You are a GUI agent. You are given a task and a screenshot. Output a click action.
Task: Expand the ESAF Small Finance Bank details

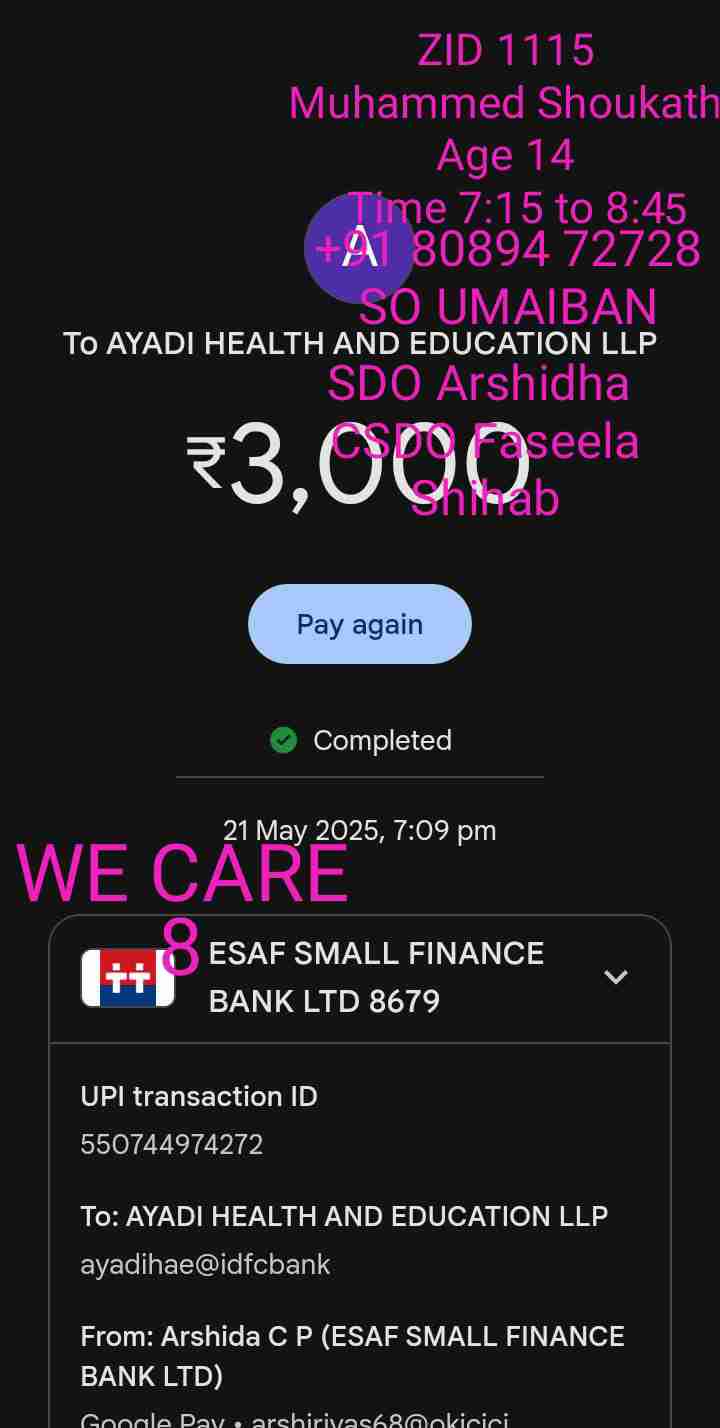point(615,977)
